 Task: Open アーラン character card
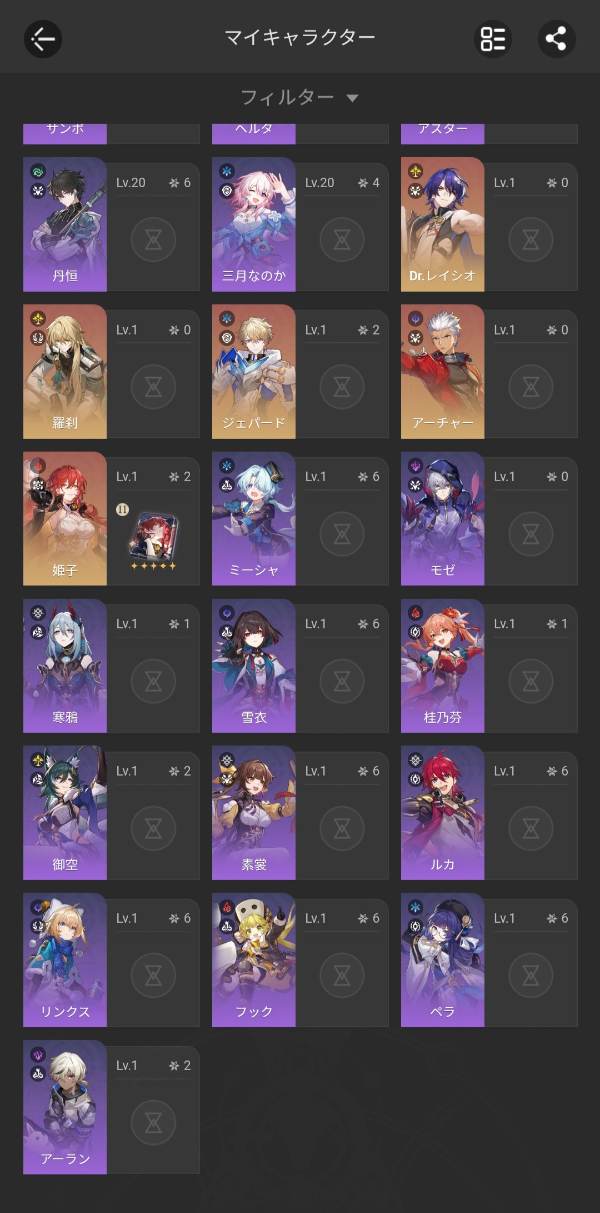[x=111, y=1107]
